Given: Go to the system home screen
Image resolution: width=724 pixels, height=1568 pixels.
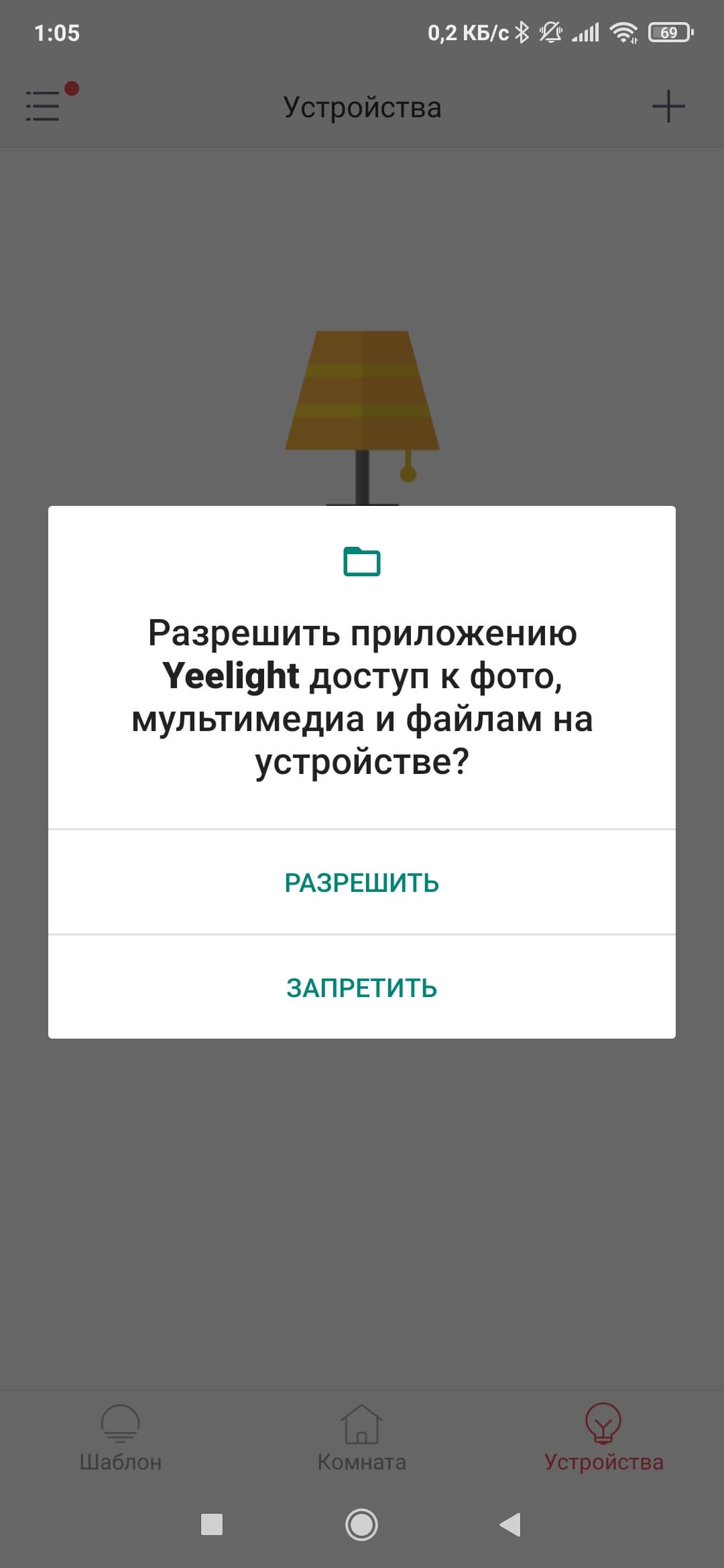Looking at the screenshot, I should coord(362,1524).
